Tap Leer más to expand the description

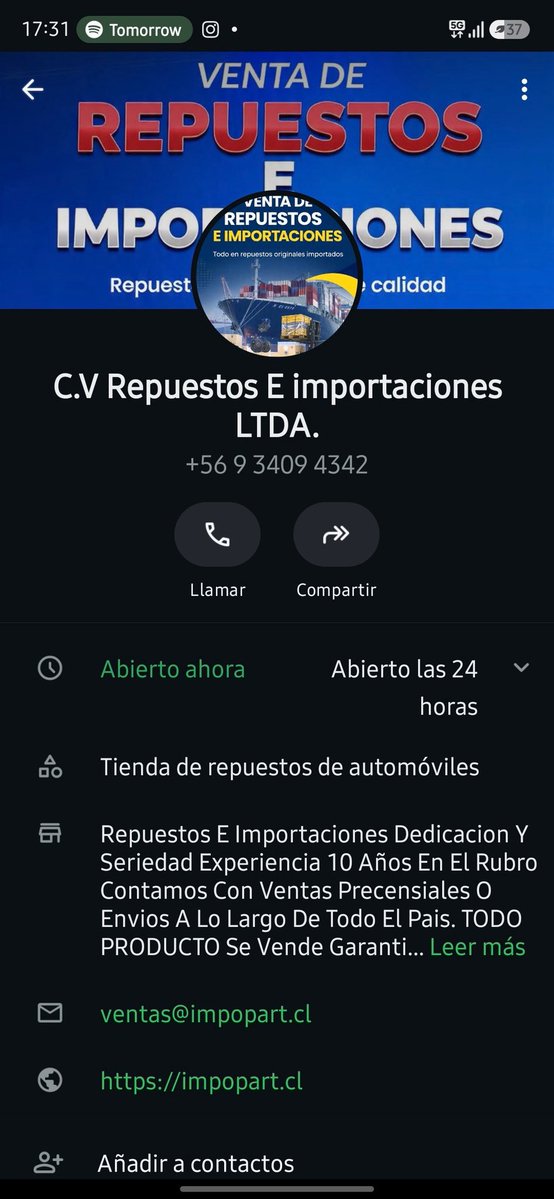[477, 947]
